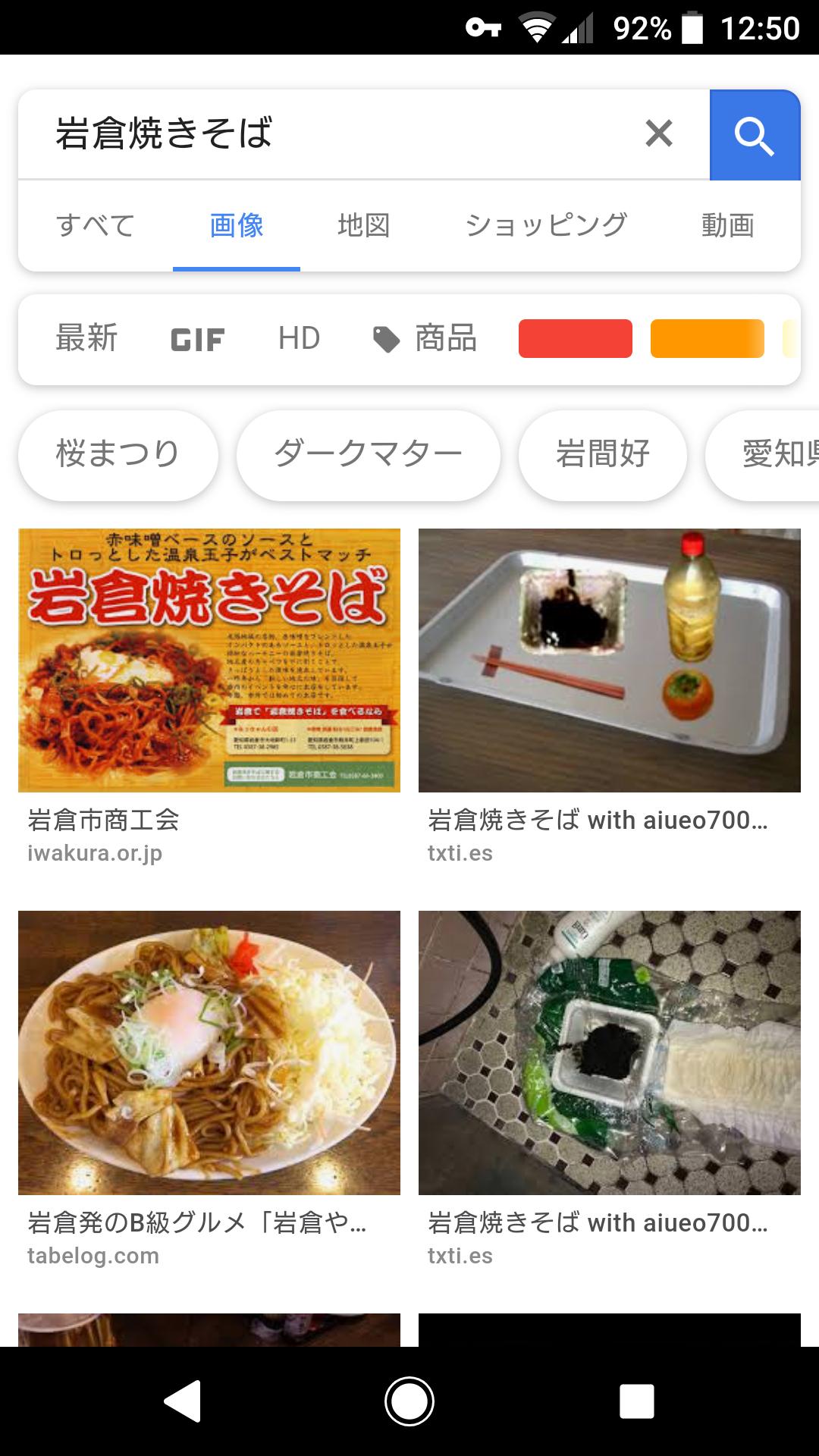Tap the blue search magnifier icon
The width and height of the screenshot is (819, 1456).
[x=754, y=135]
